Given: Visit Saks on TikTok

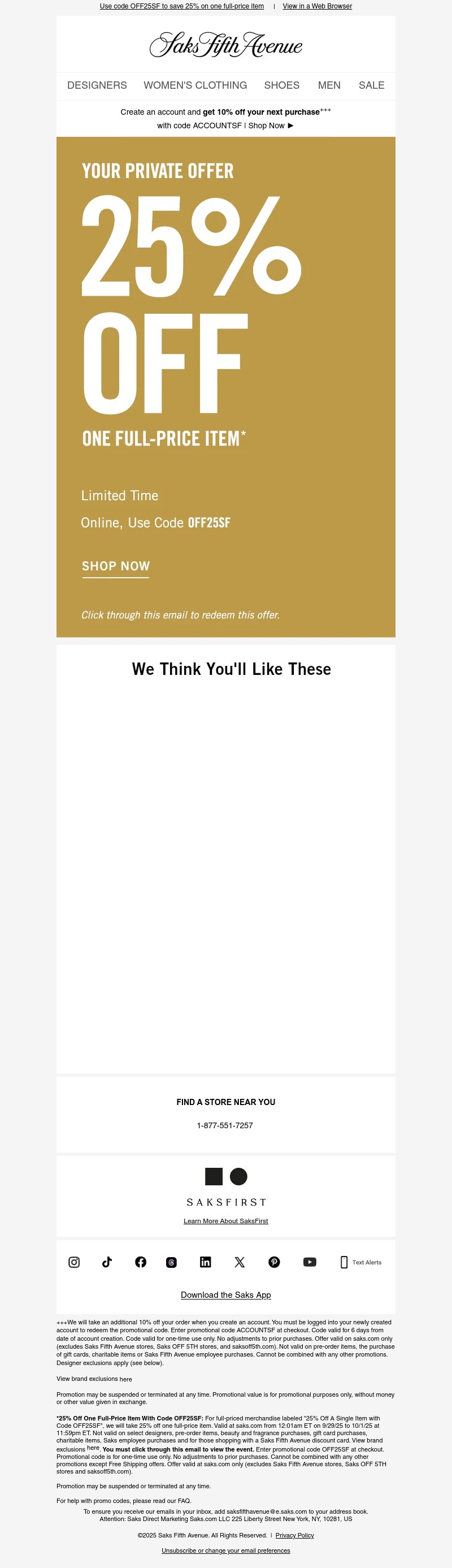Looking at the screenshot, I should point(107,1262).
